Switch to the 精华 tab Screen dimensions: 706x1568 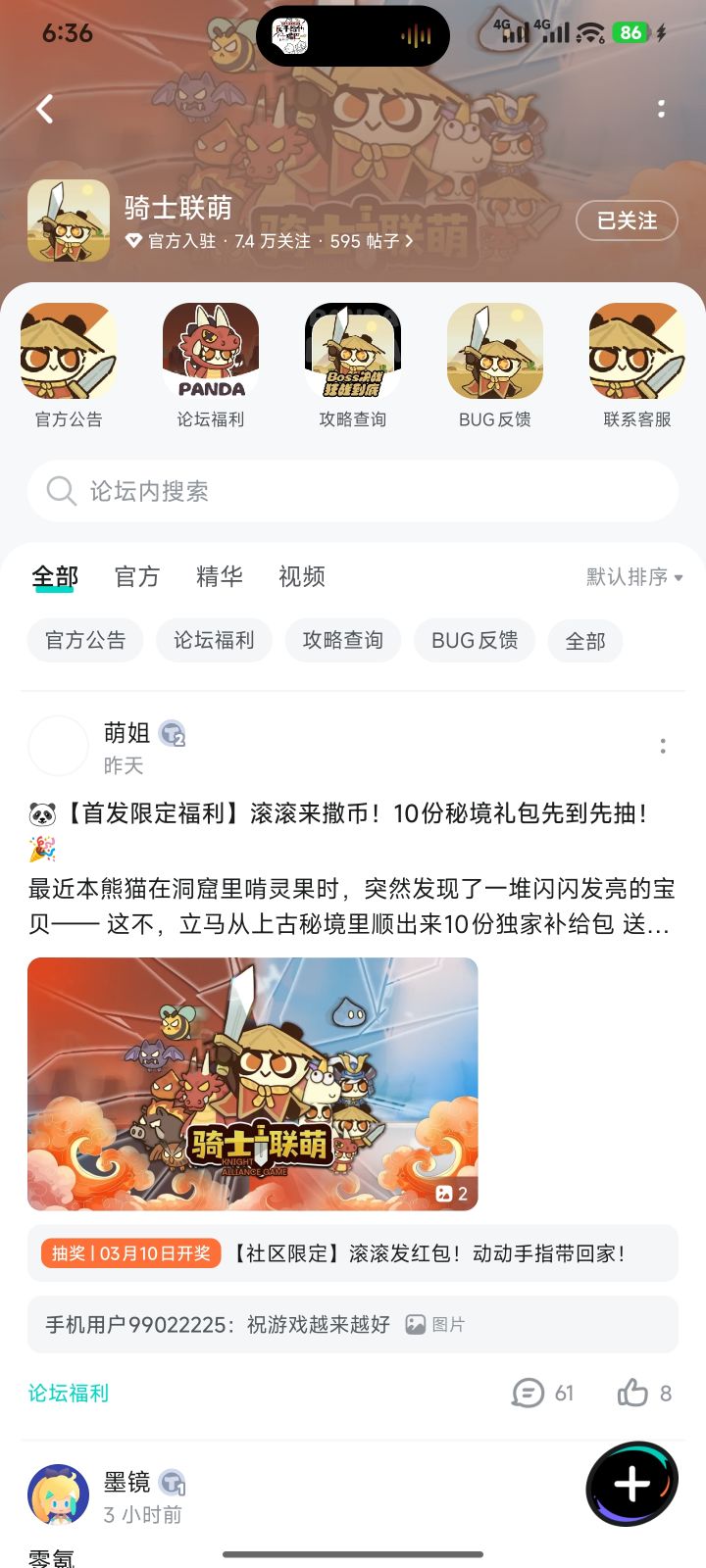click(x=220, y=577)
